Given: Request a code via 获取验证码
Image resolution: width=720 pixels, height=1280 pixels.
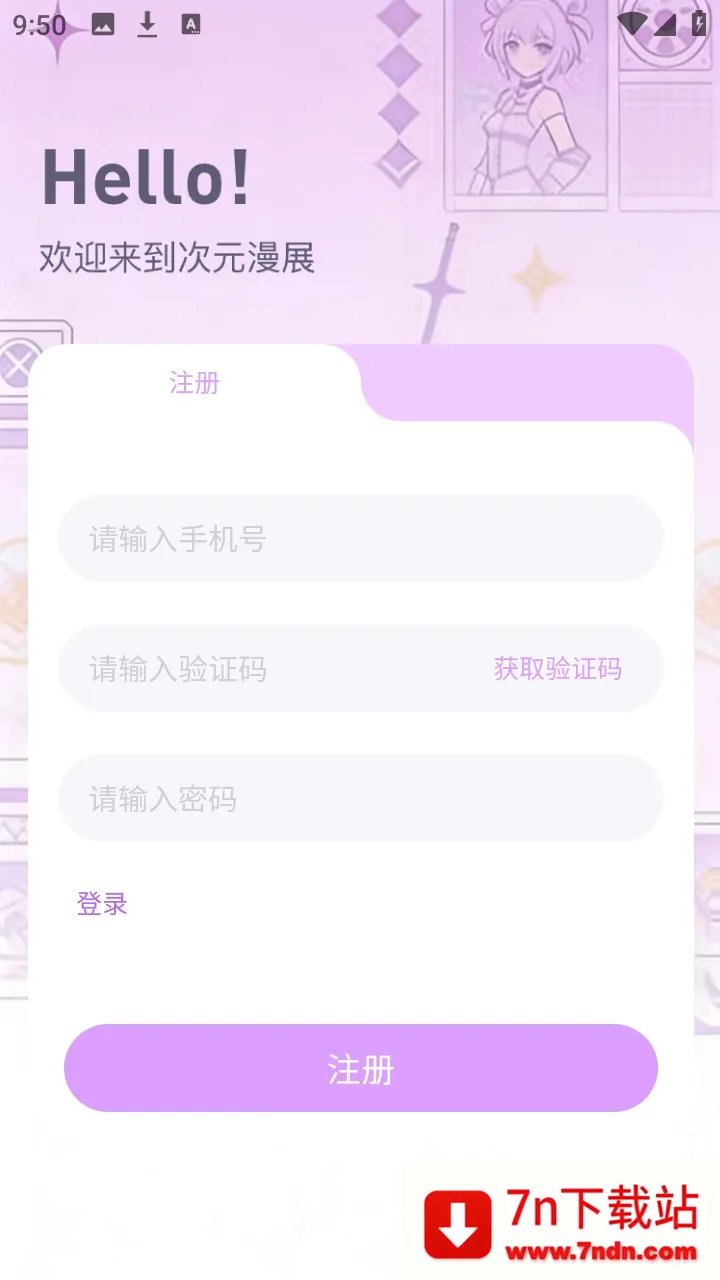Looking at the screenshot, I should coord(557,669).
